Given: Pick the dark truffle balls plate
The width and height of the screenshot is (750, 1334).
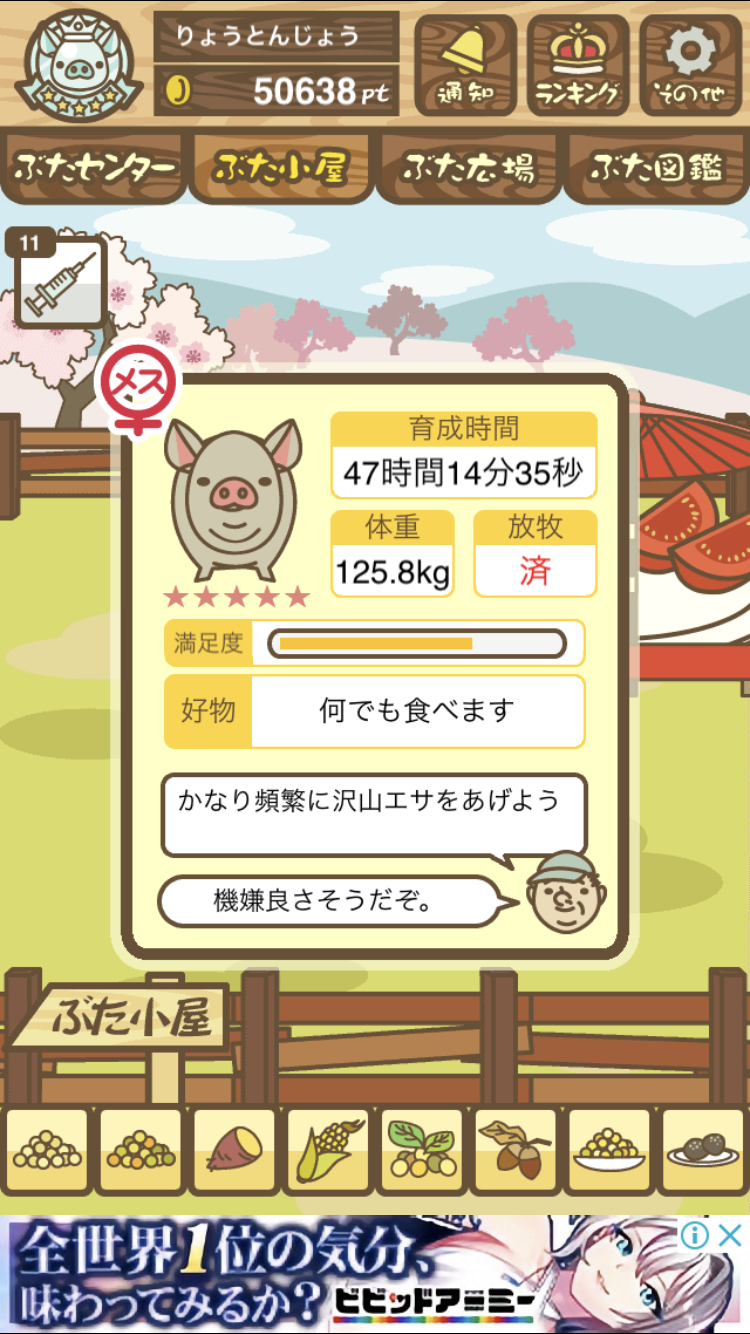Looking at the screenshot, I should [x=703, y=1151].
